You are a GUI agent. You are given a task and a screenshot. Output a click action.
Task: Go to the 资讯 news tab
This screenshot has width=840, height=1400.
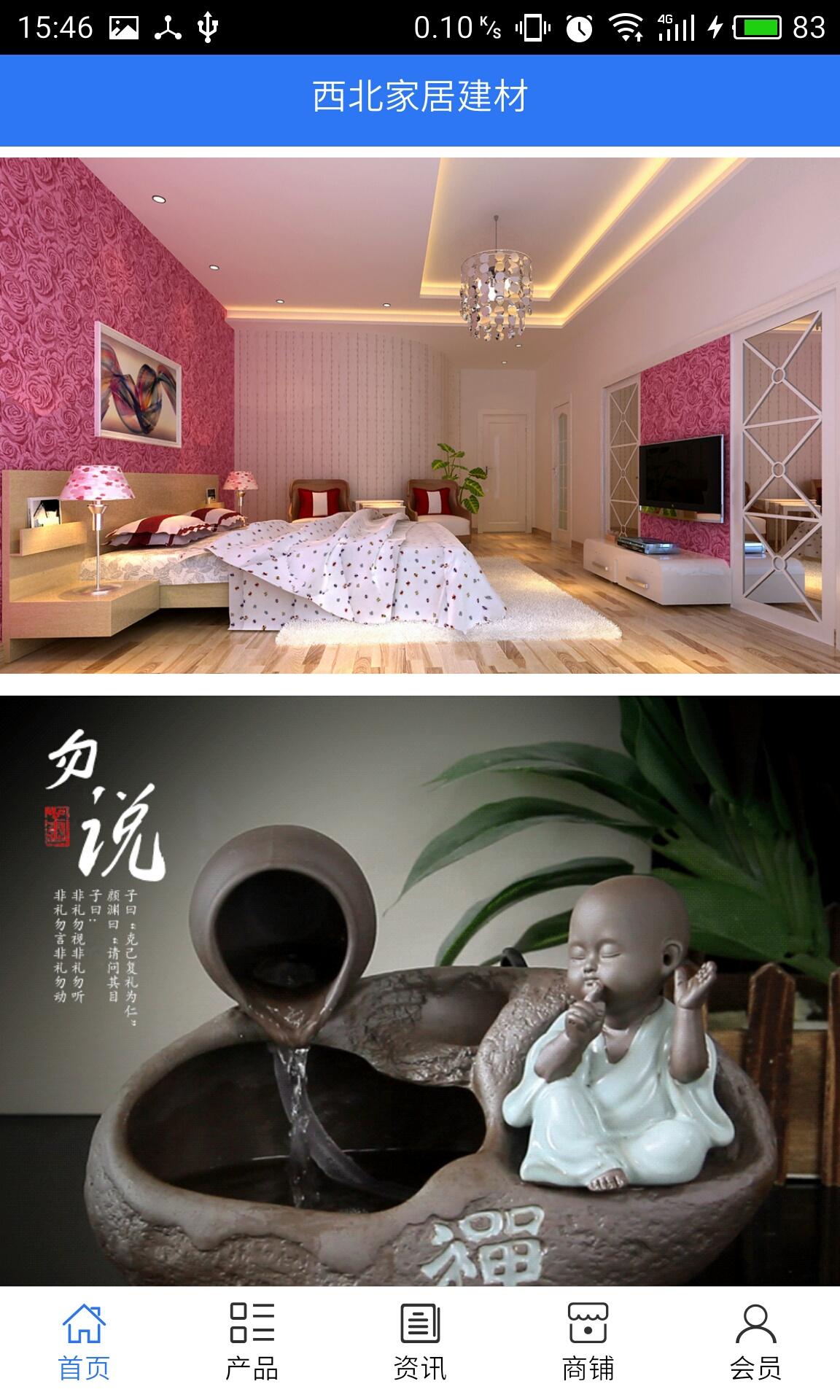[x=420, y=1342]
